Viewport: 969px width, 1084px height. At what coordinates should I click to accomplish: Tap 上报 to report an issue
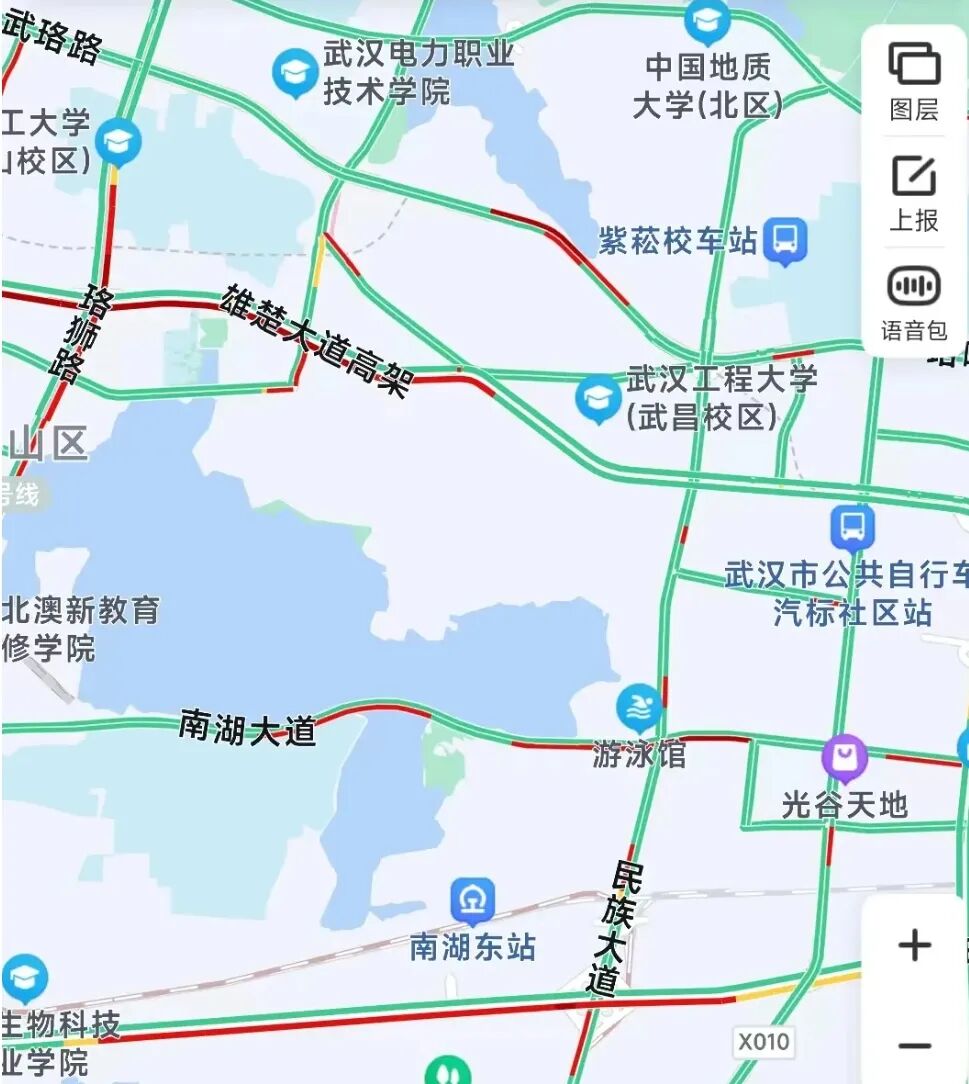pos(914,193)
